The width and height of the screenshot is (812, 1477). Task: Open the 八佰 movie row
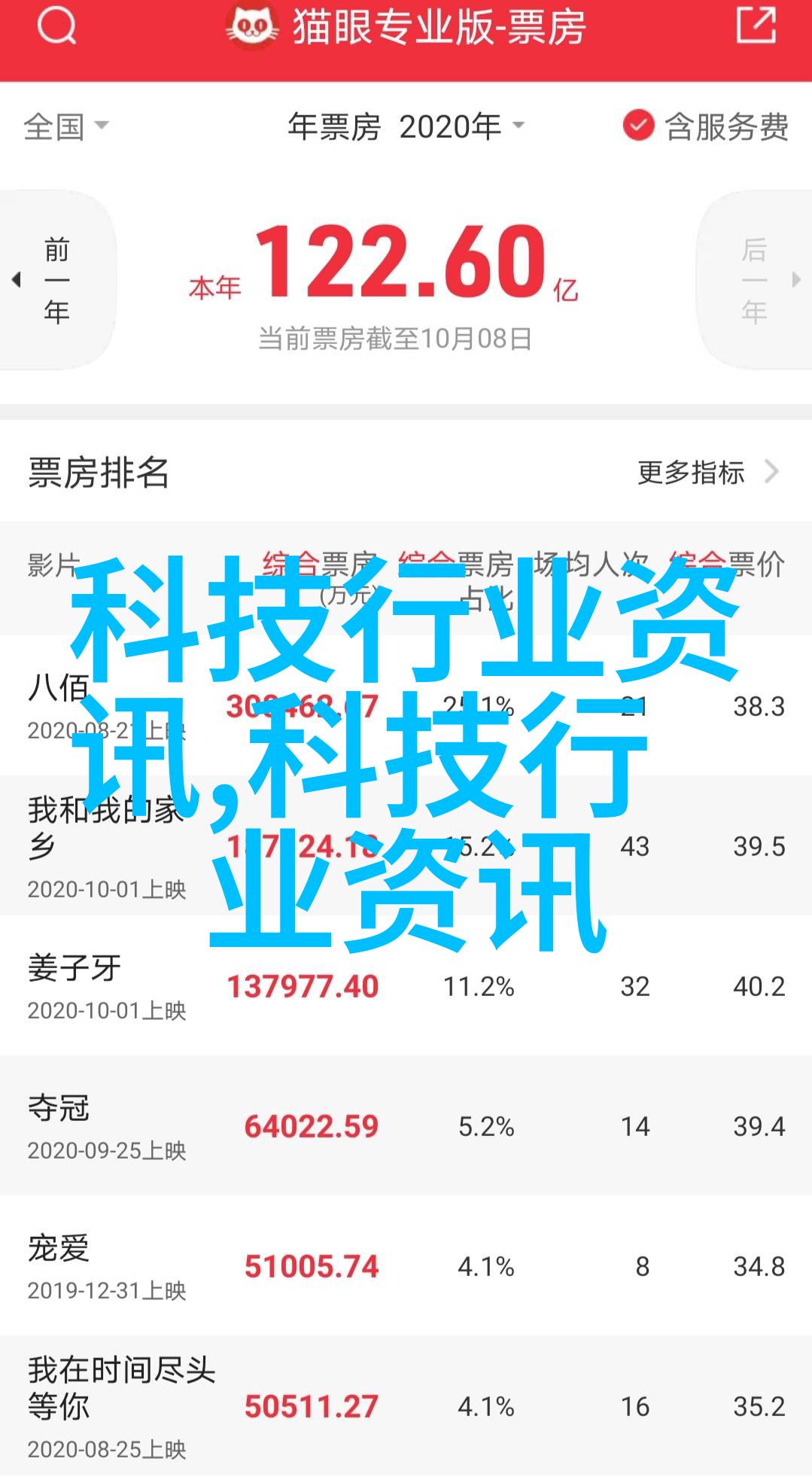point(406,705)
